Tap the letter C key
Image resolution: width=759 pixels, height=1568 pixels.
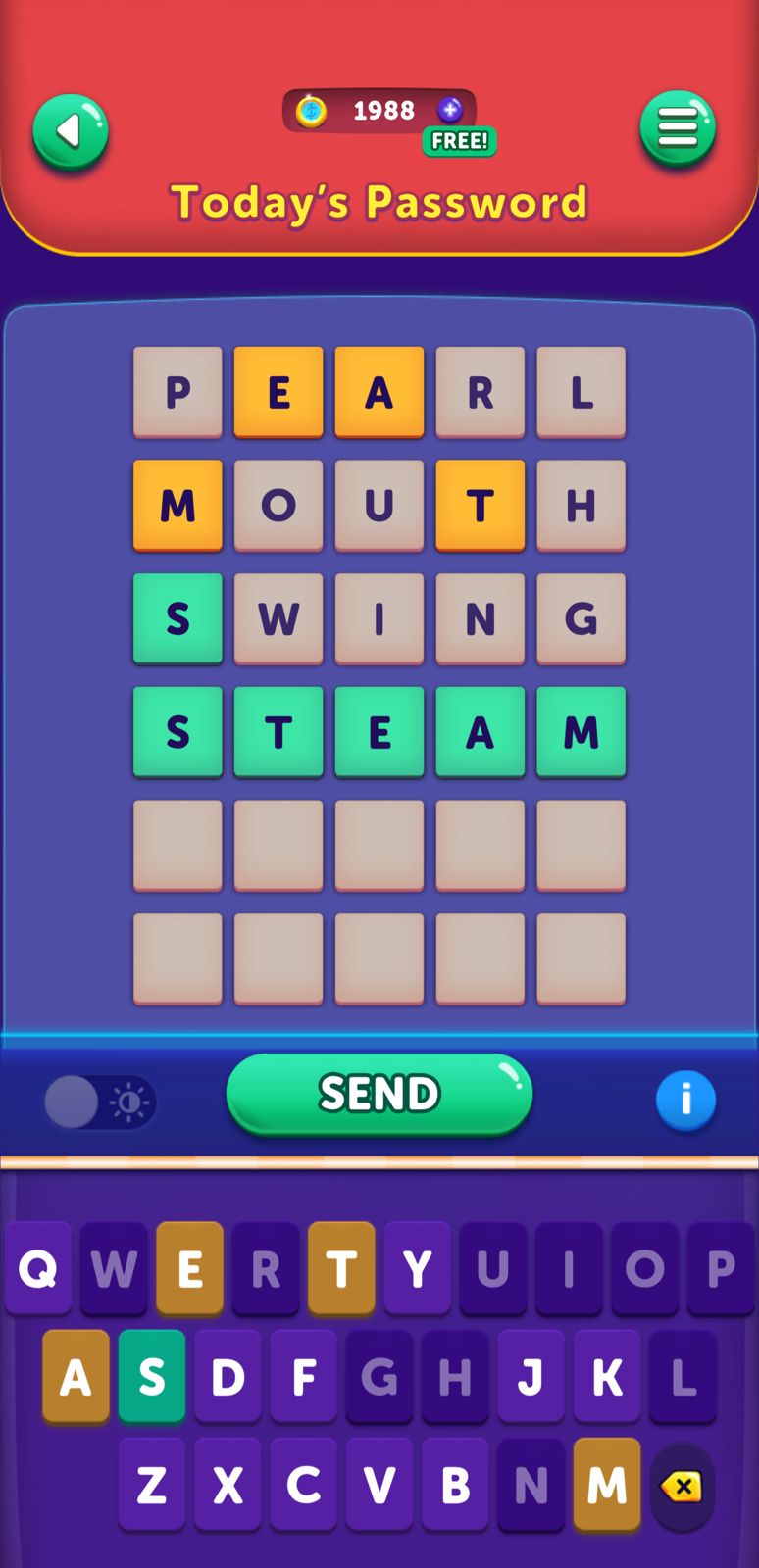(303, 1485)
